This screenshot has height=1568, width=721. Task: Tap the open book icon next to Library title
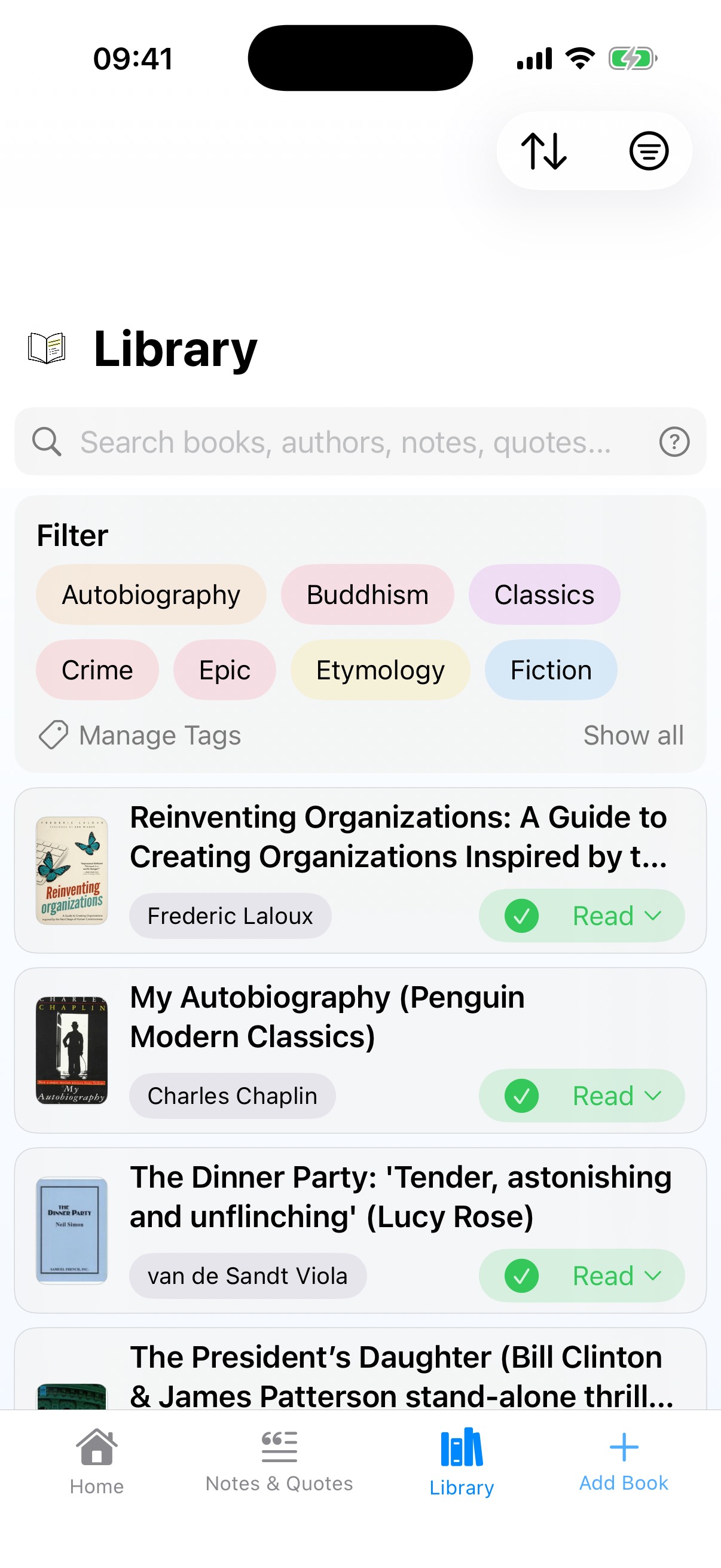(46, 347)
